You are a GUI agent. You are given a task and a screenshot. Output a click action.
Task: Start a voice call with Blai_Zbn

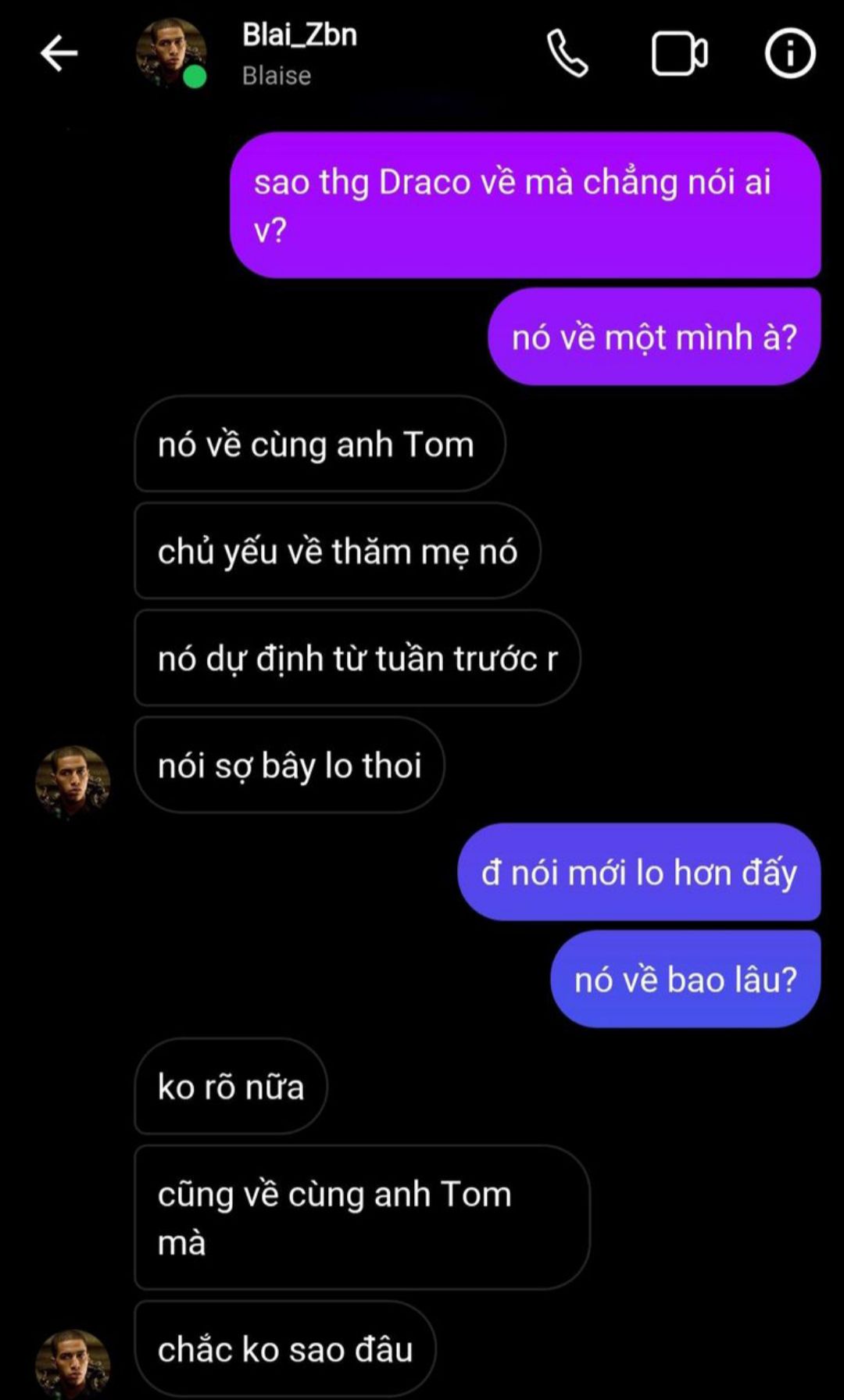pyautogui.click(x=567, y=53)
